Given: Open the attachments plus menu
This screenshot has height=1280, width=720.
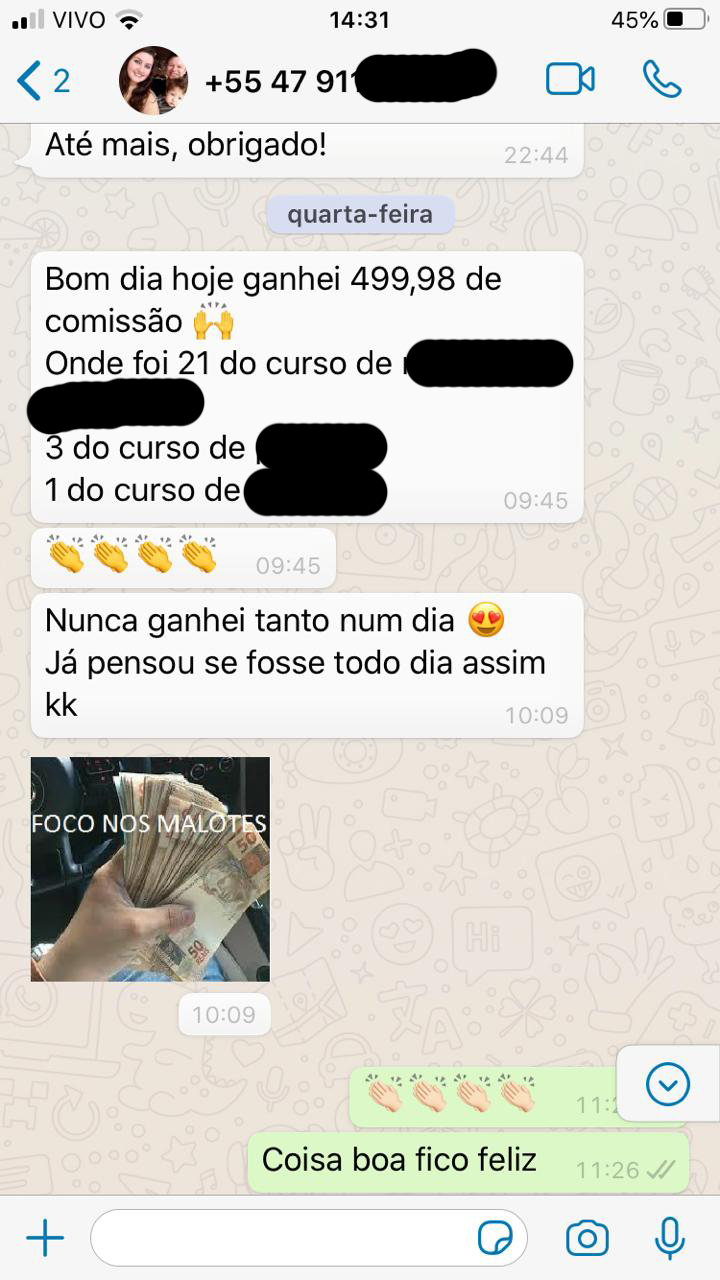Looking at the screenshot, I should click(x=45, y=1238).
